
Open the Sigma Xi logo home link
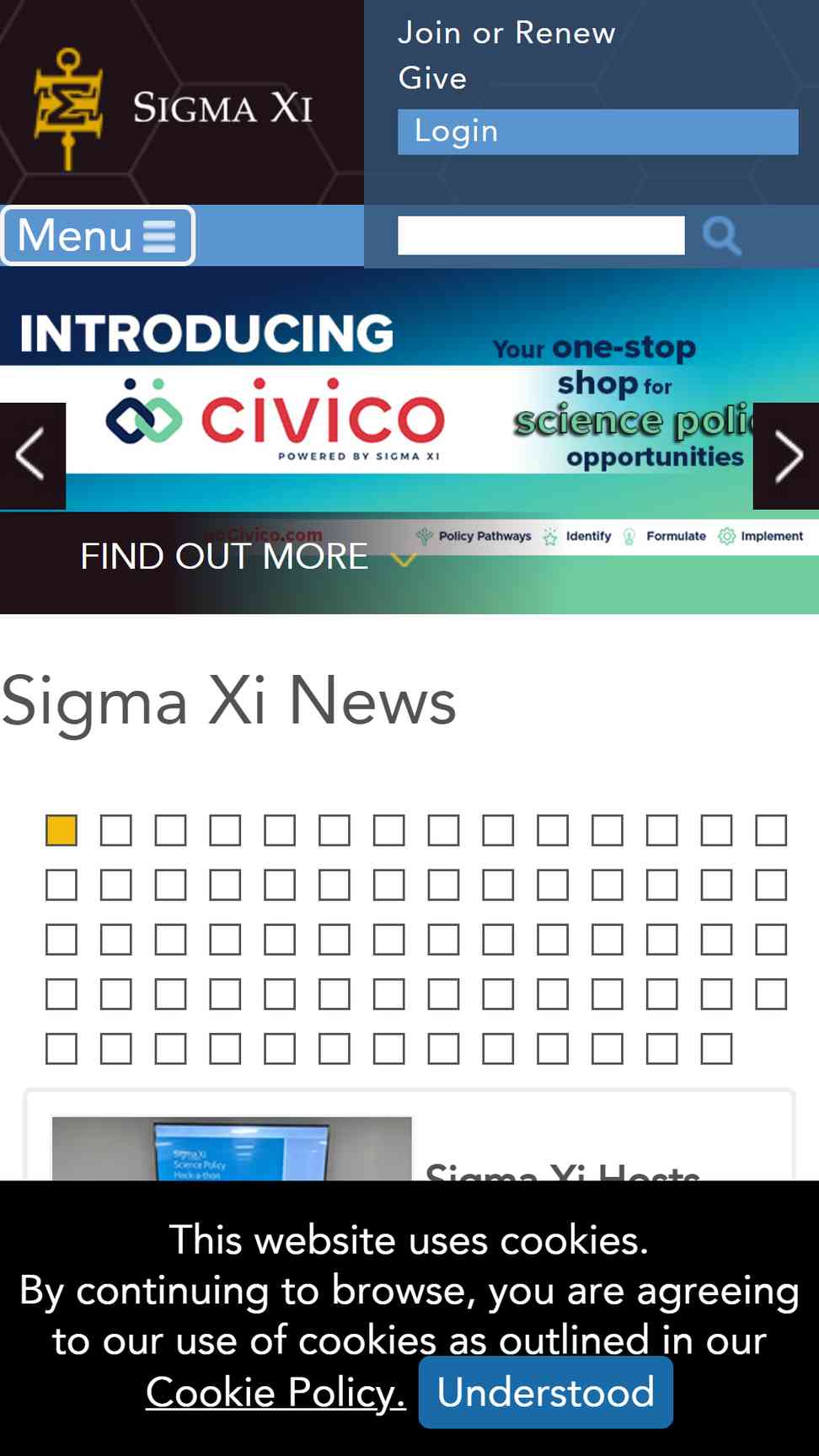174,108
